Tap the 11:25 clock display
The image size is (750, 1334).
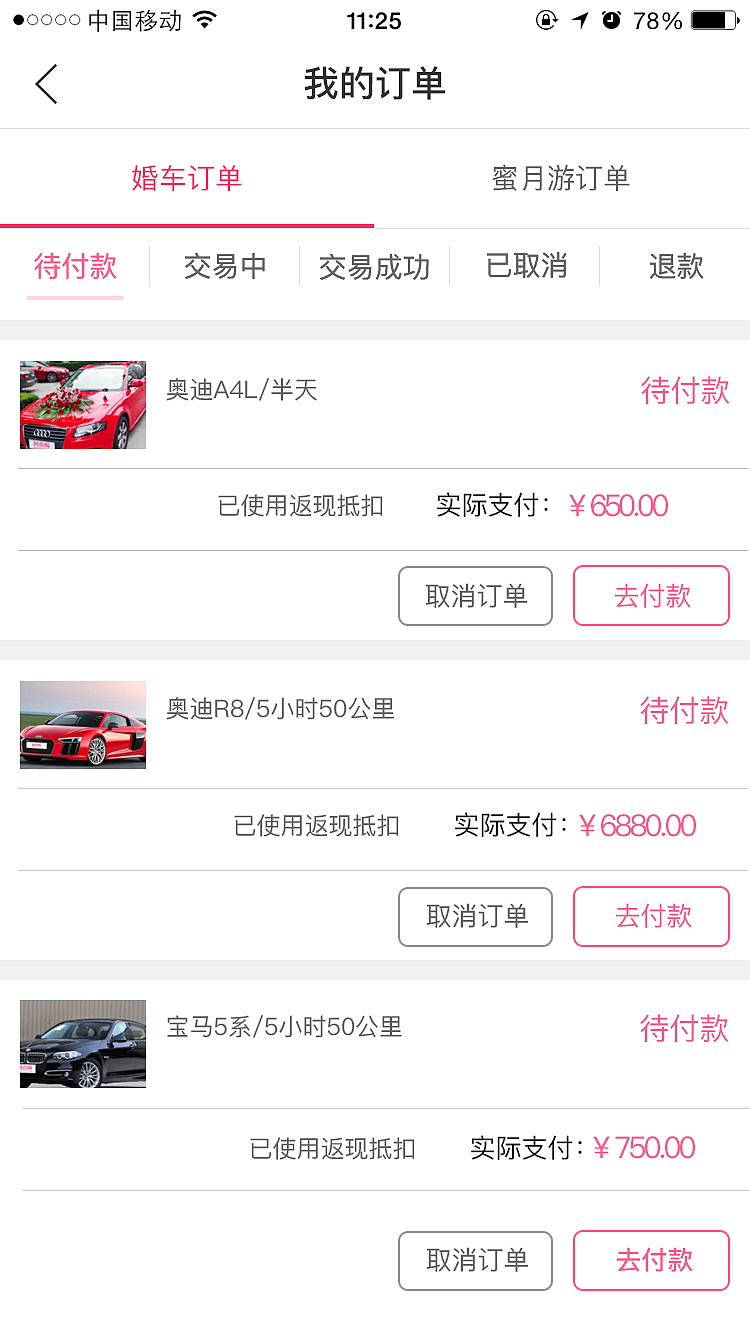374,20
